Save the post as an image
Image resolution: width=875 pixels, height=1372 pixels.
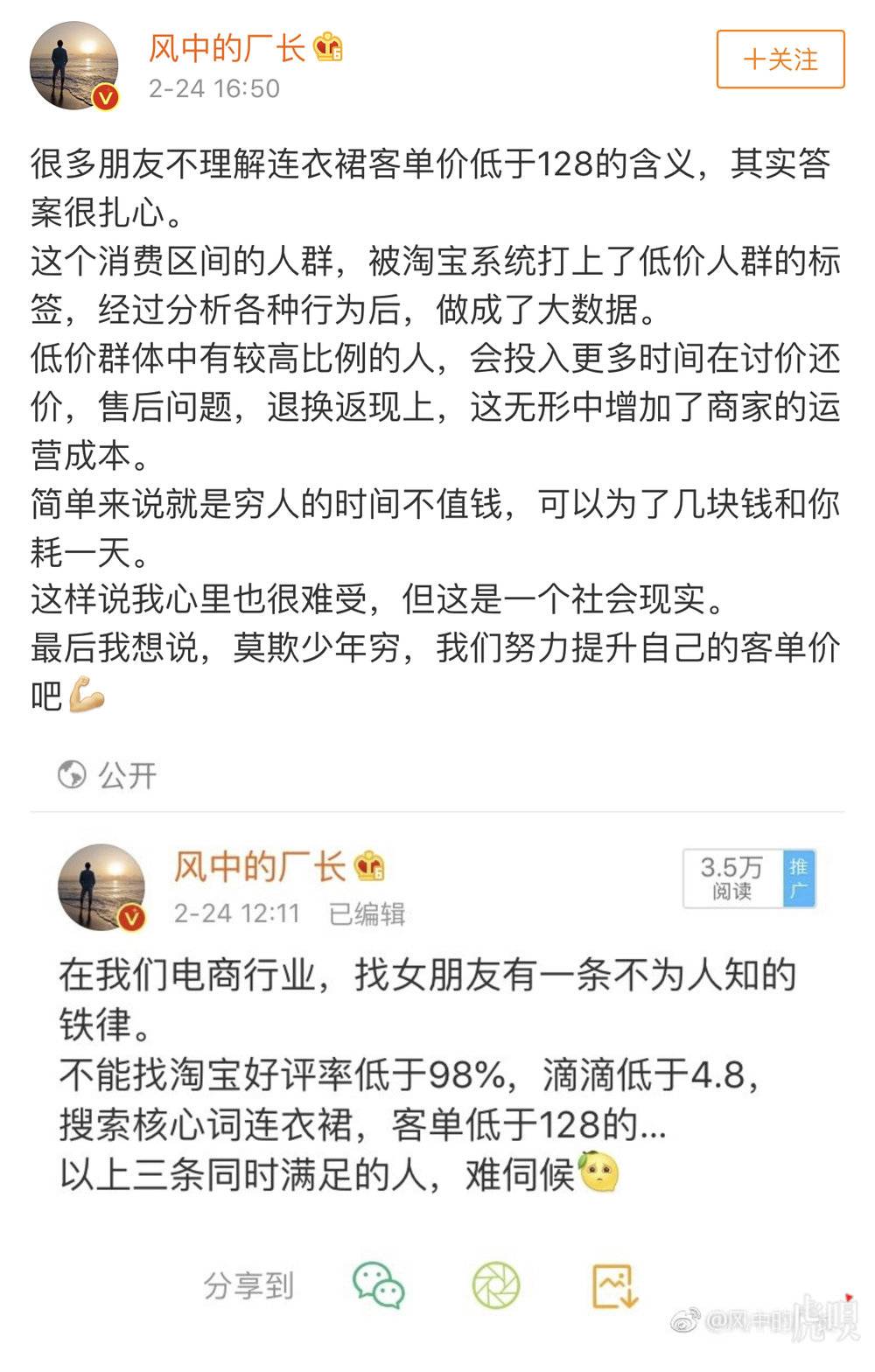tap(615, 1285)
